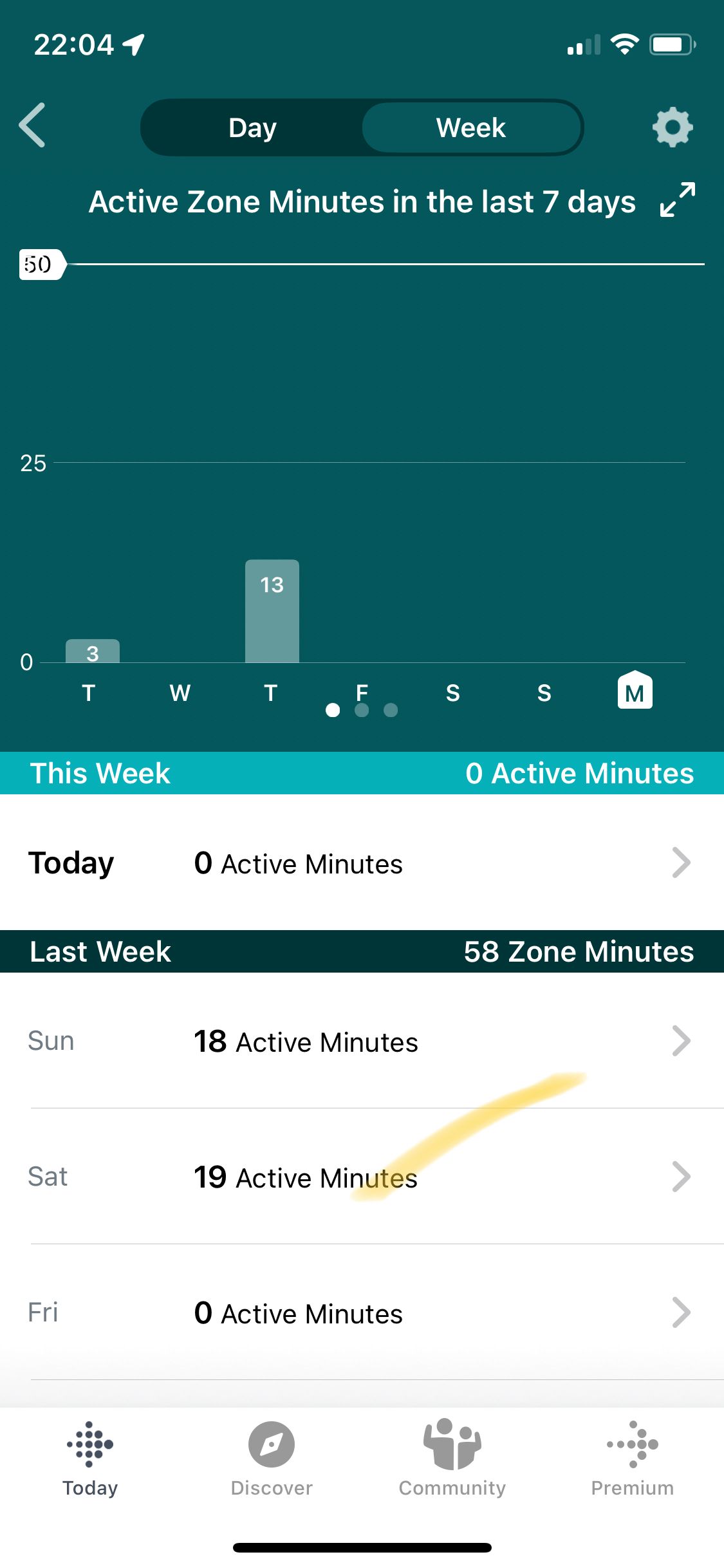Open Saturday's 19 active minutes

362,1177
